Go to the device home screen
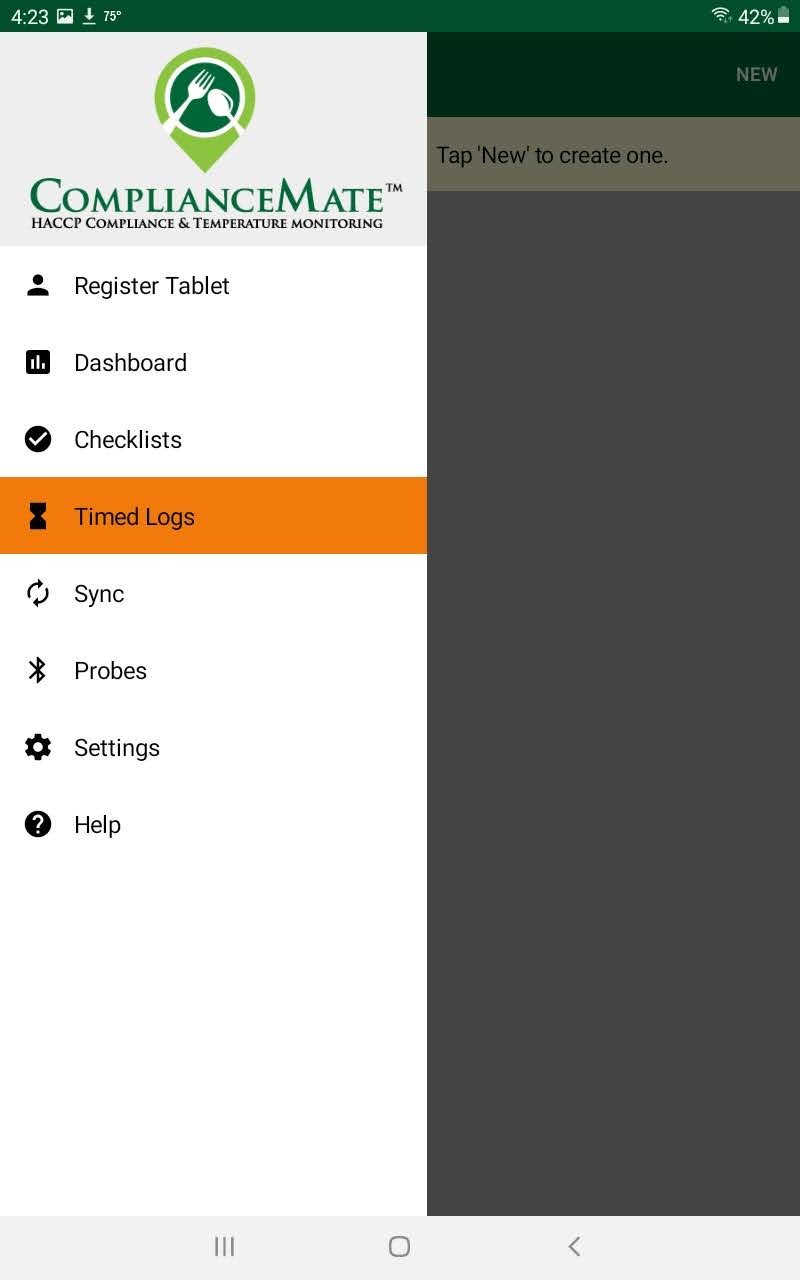 point(399,1246)
